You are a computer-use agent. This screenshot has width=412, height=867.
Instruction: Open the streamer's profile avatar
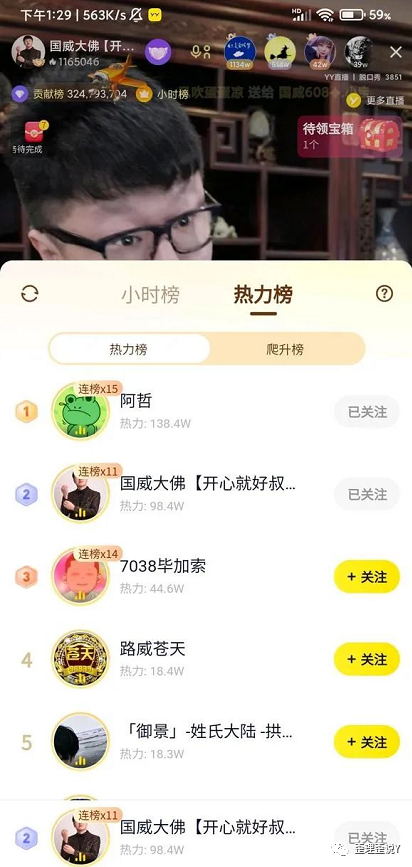(28, 53)
